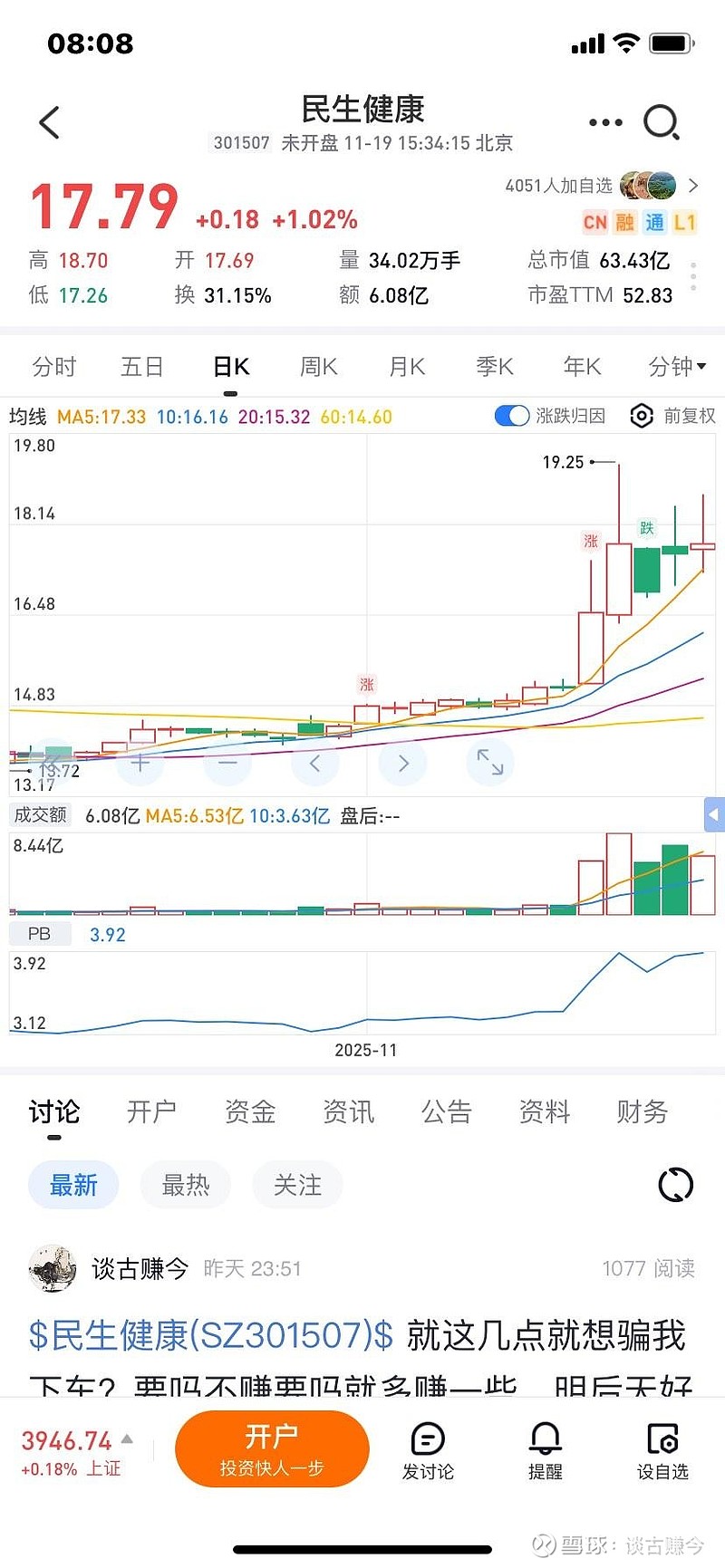Switch chart to 五日 view
This screenshot has height=1568, width=725.
pyautogui.click(x=142, y=367)
